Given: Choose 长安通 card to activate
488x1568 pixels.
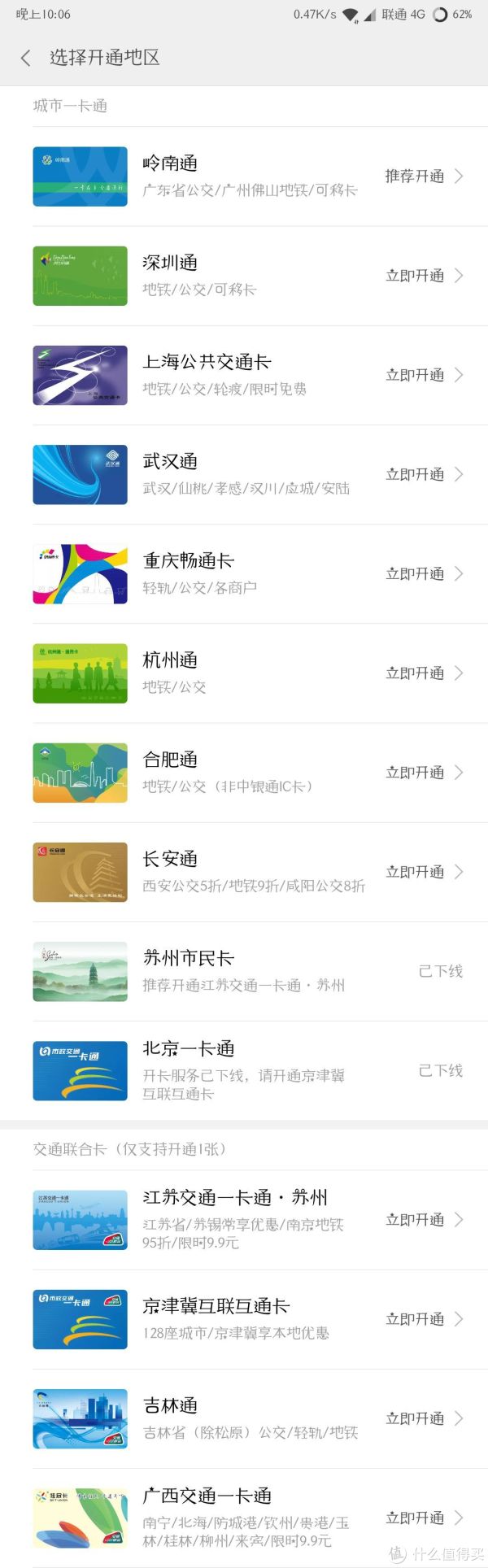Looking at the screenshot, I should (244, 871).
